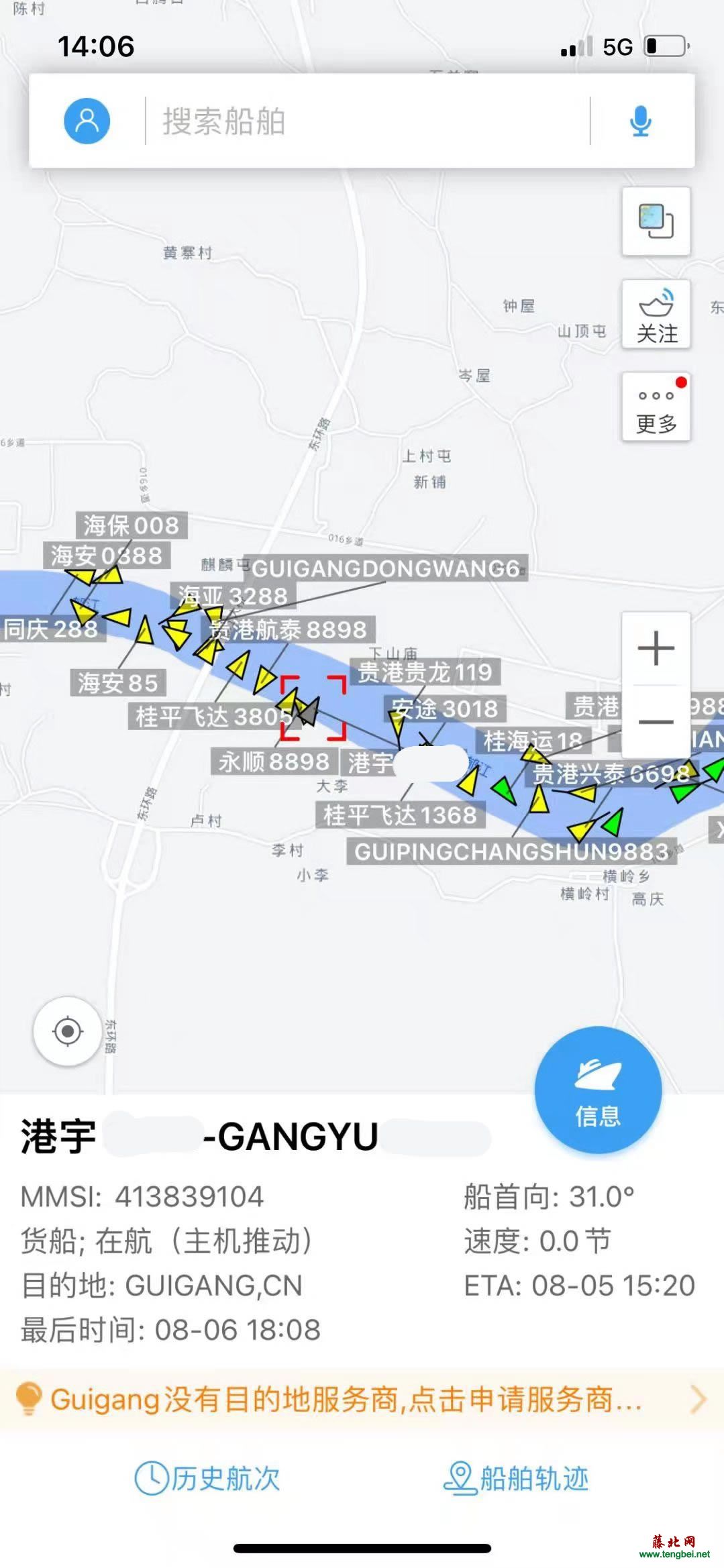Center the map on my location
Screen dimensions: 724x1568
click(67, 1031)
